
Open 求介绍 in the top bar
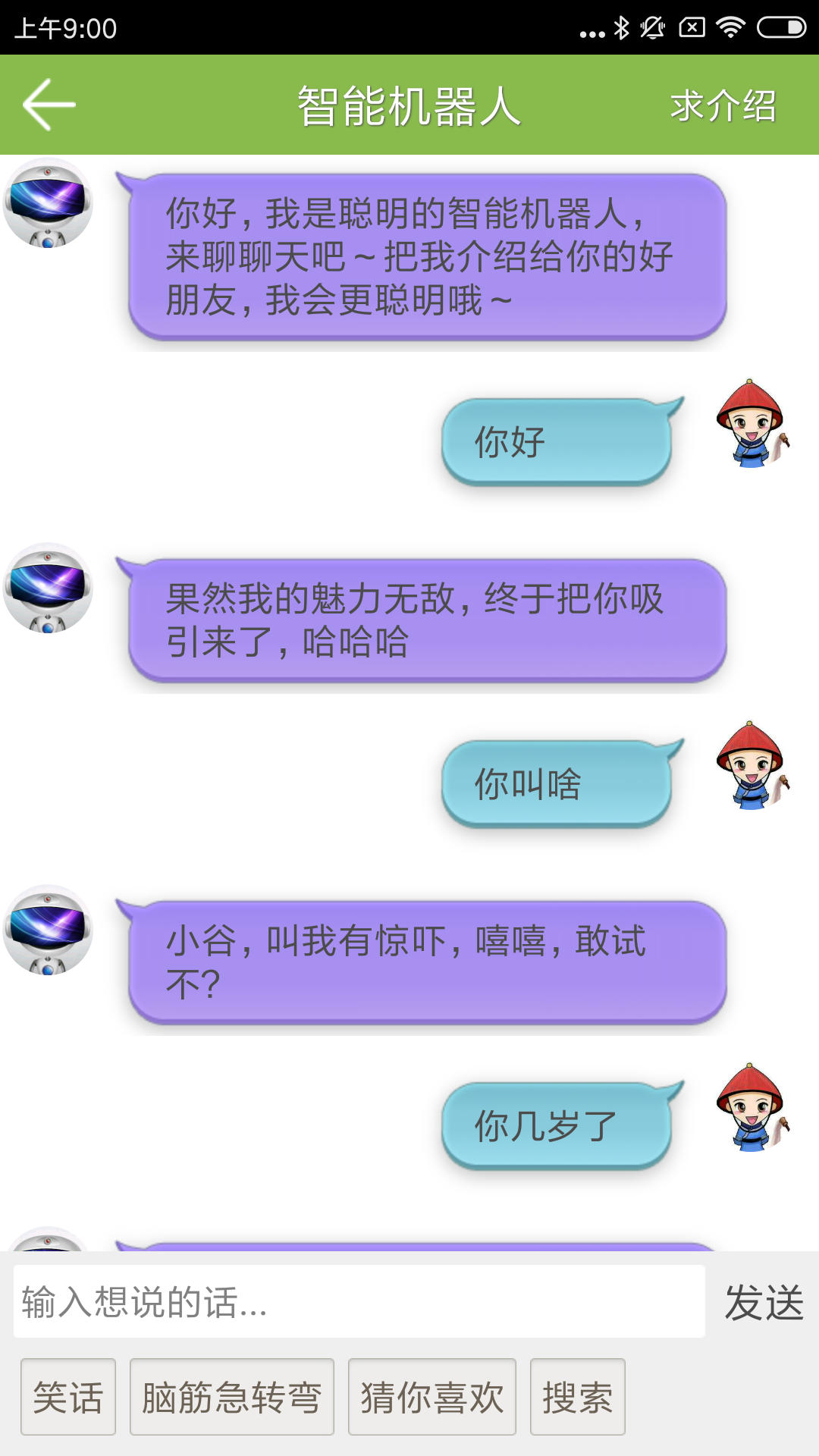[720, 106]
